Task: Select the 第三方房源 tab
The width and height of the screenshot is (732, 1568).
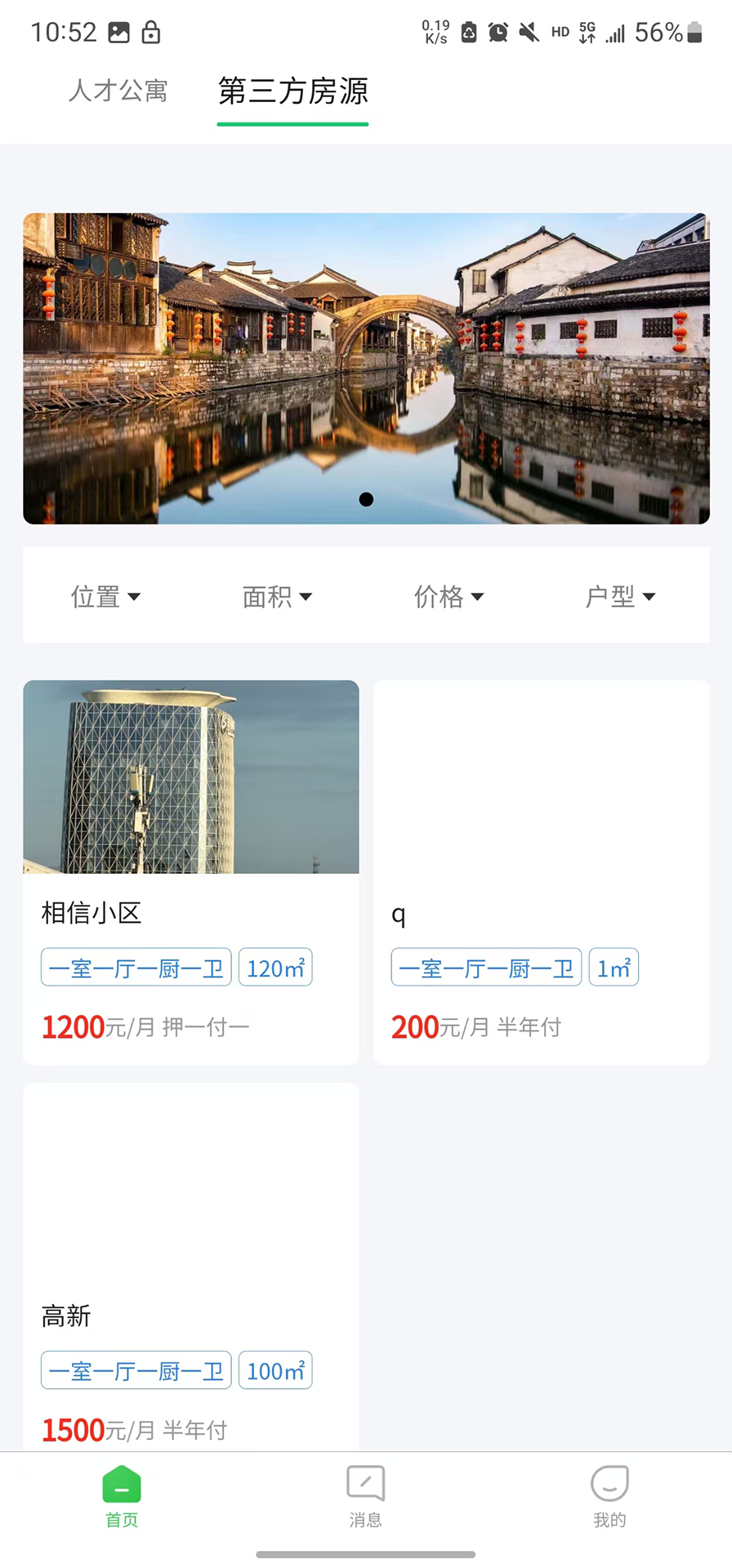Action: 292,92
